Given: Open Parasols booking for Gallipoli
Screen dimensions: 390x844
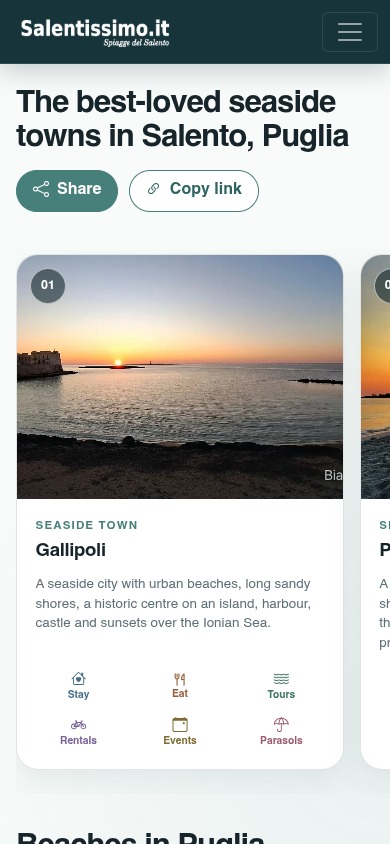Looking at the screenshot, I should (x=281, y=732).
